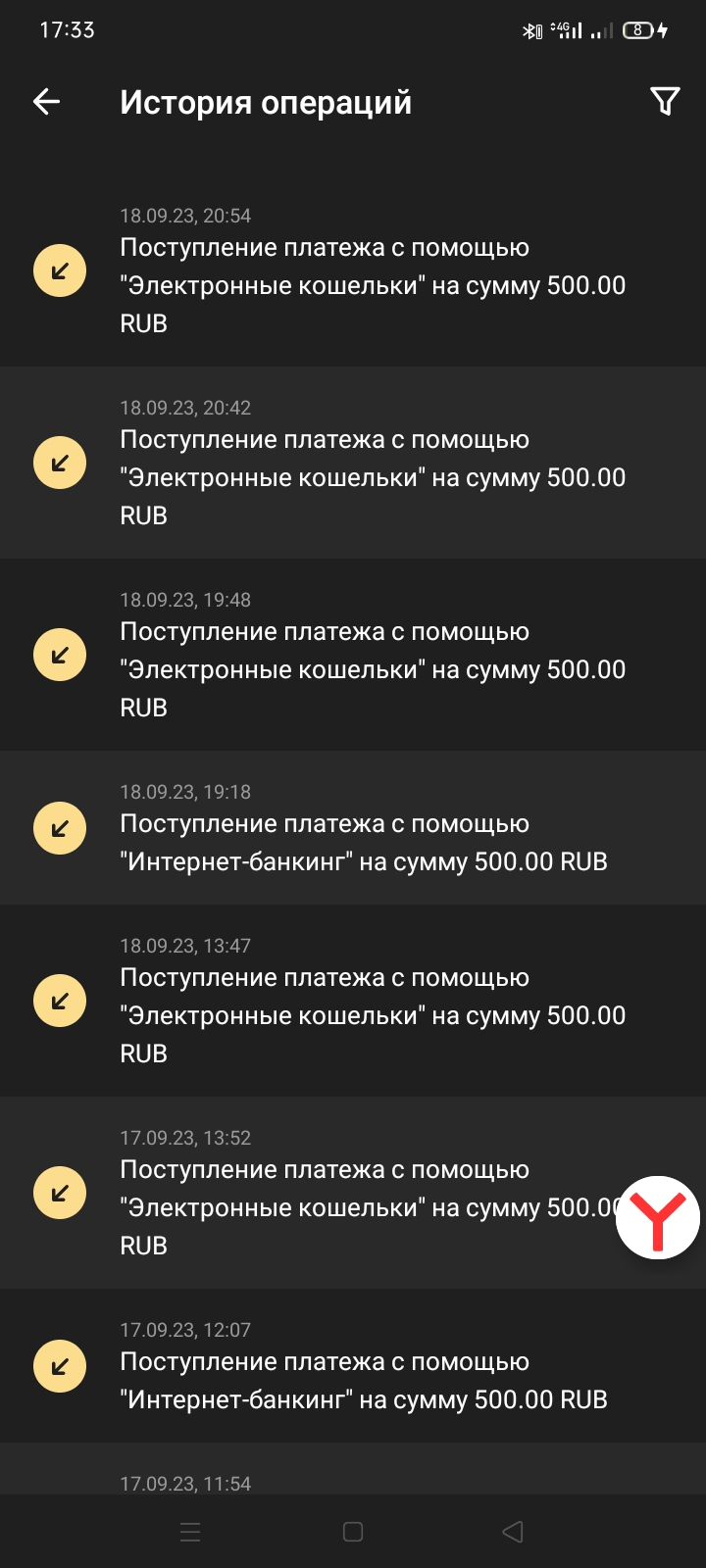Open the system recent apps menu
The height and width of the screenshot is (1568, 706).
pyautogui.click(x=190, y=1532)
